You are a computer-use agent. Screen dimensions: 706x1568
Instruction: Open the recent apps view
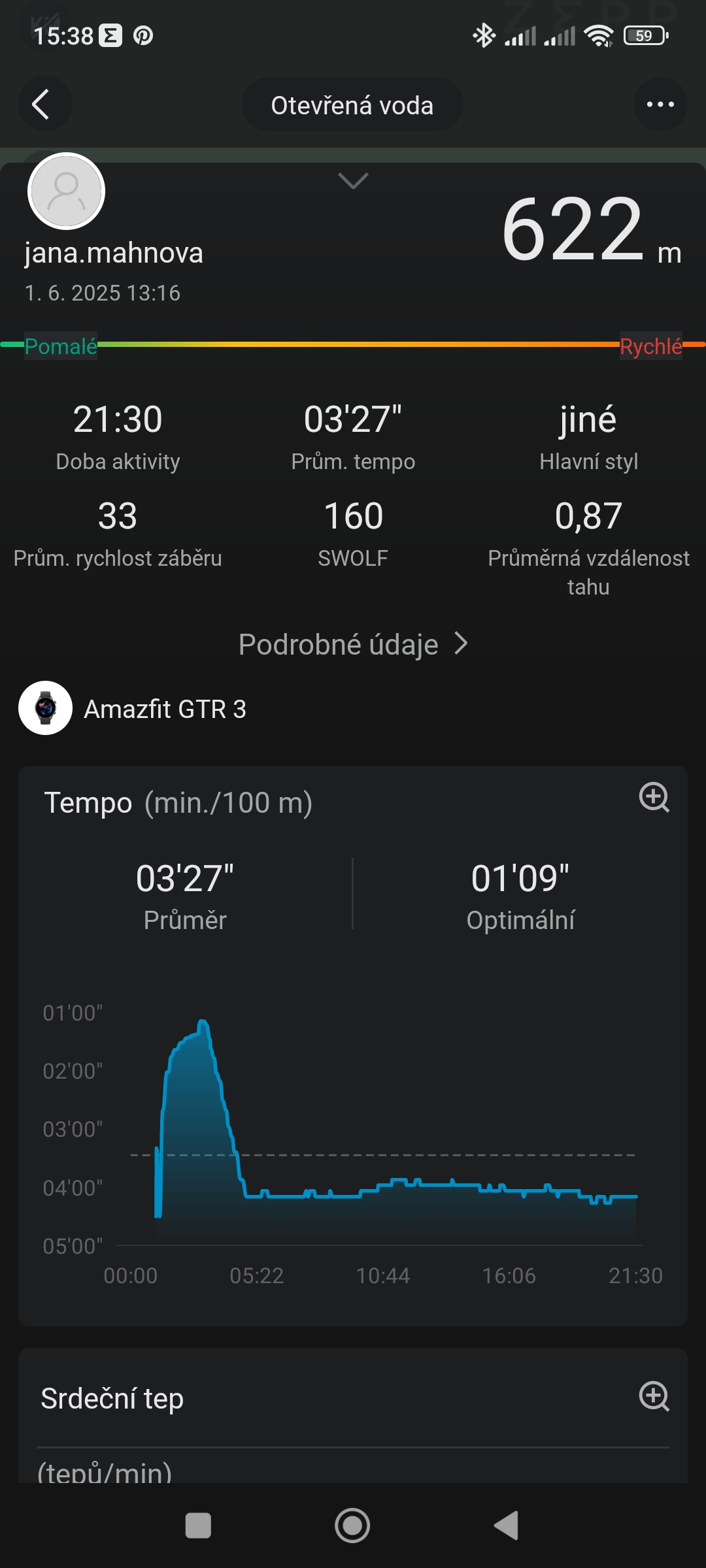pos(198,1526)
